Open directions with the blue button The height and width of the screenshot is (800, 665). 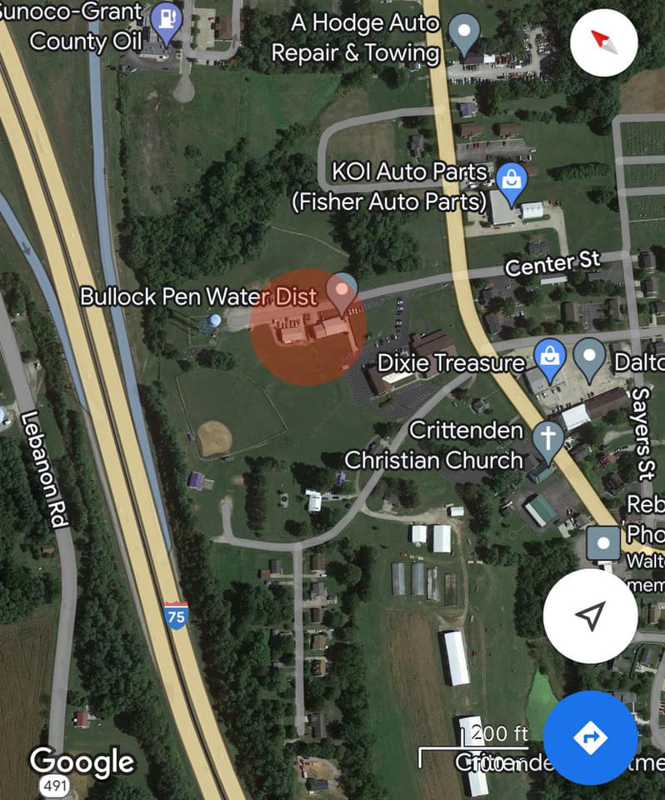point(590,737)
